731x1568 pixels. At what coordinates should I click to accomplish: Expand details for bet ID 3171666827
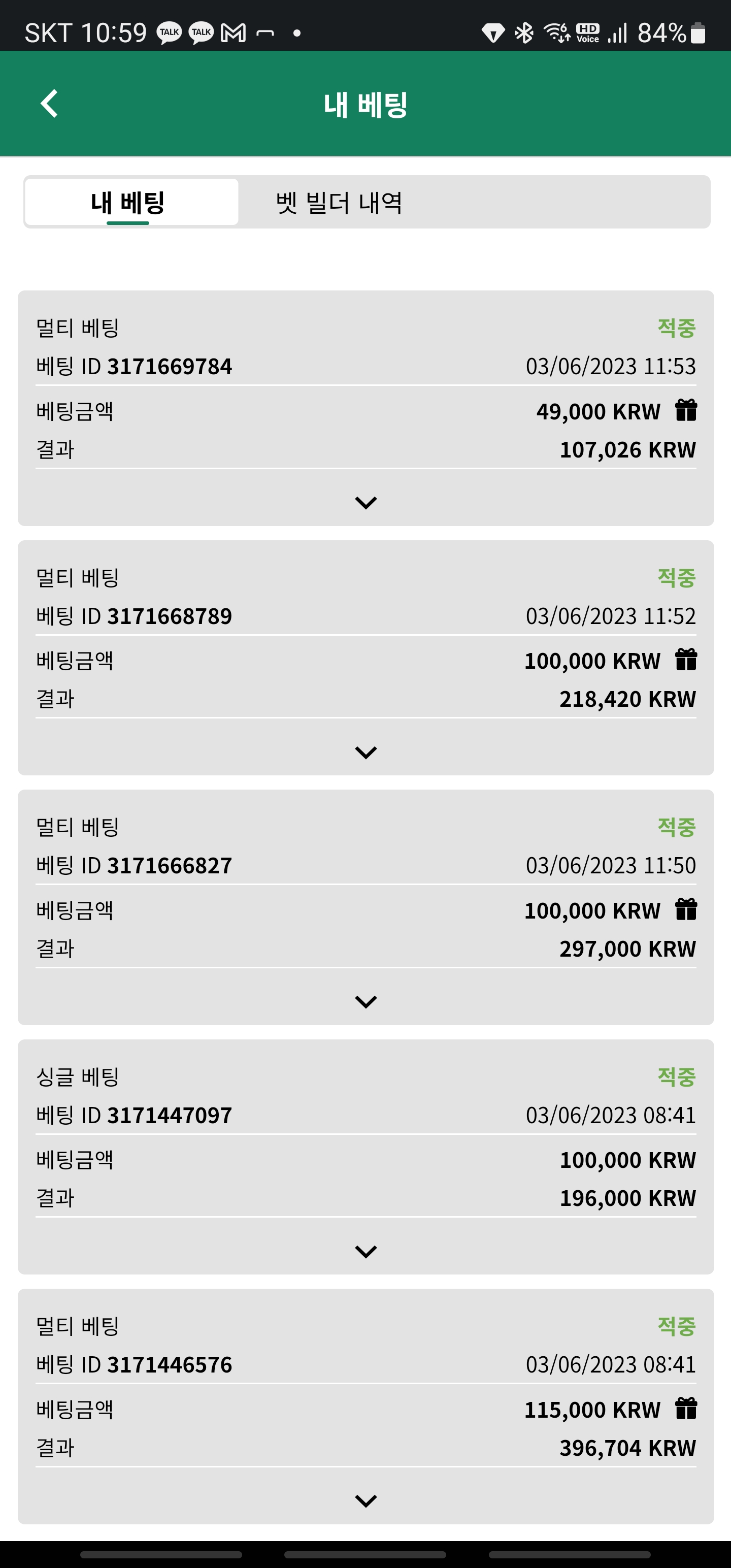pos(366,1001)
